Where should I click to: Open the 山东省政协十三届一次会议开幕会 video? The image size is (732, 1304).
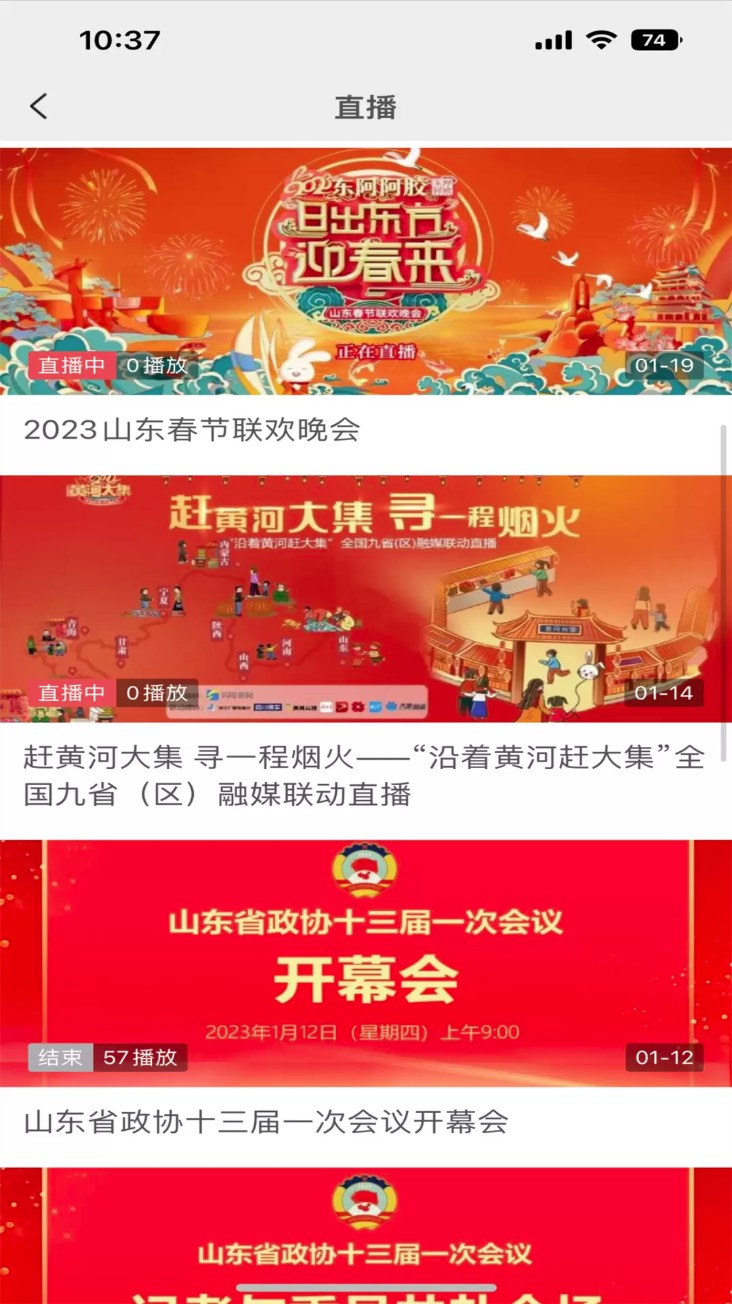(x=365, y=964)
